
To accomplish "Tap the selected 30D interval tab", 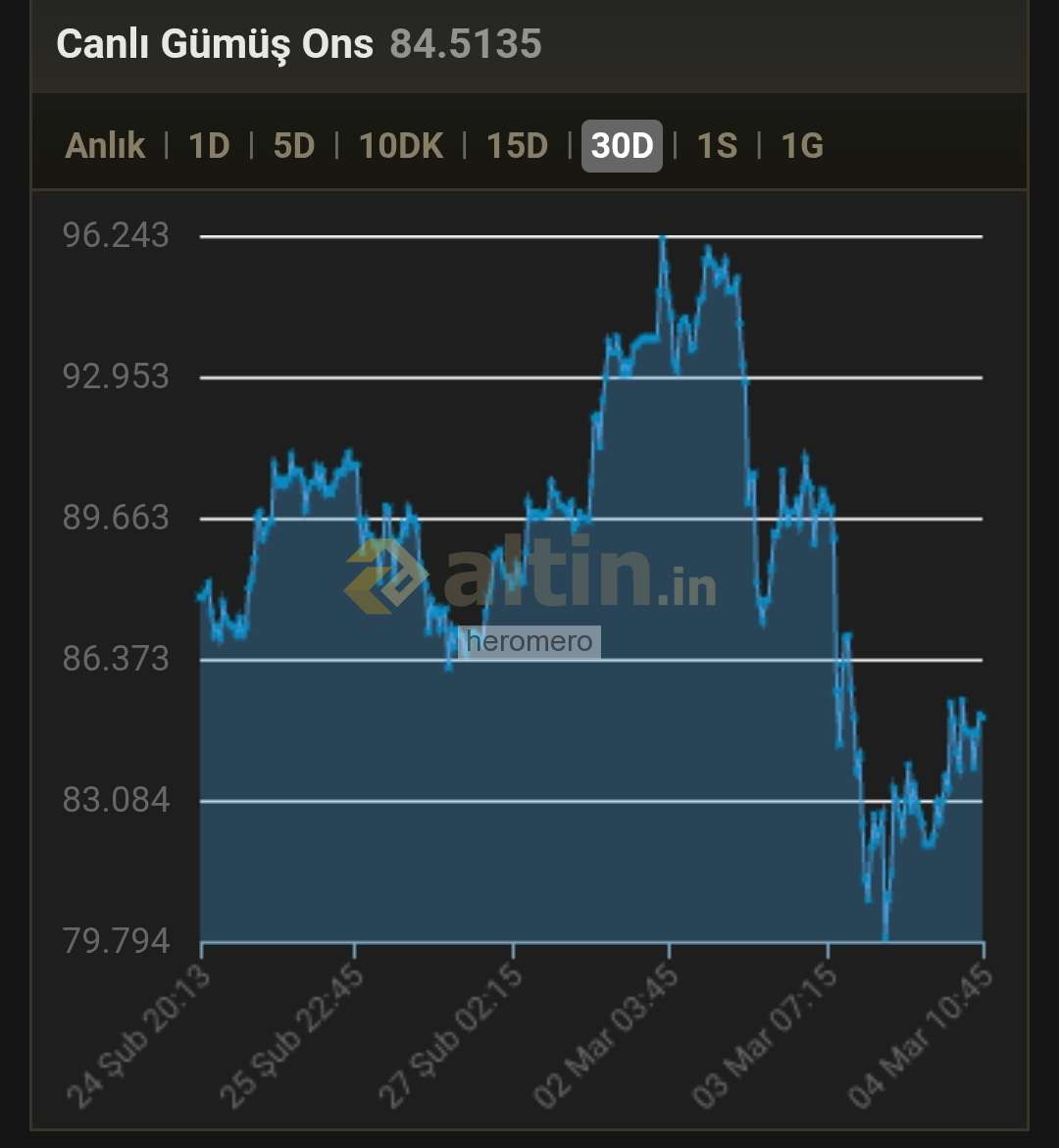I will coord(622,146).
